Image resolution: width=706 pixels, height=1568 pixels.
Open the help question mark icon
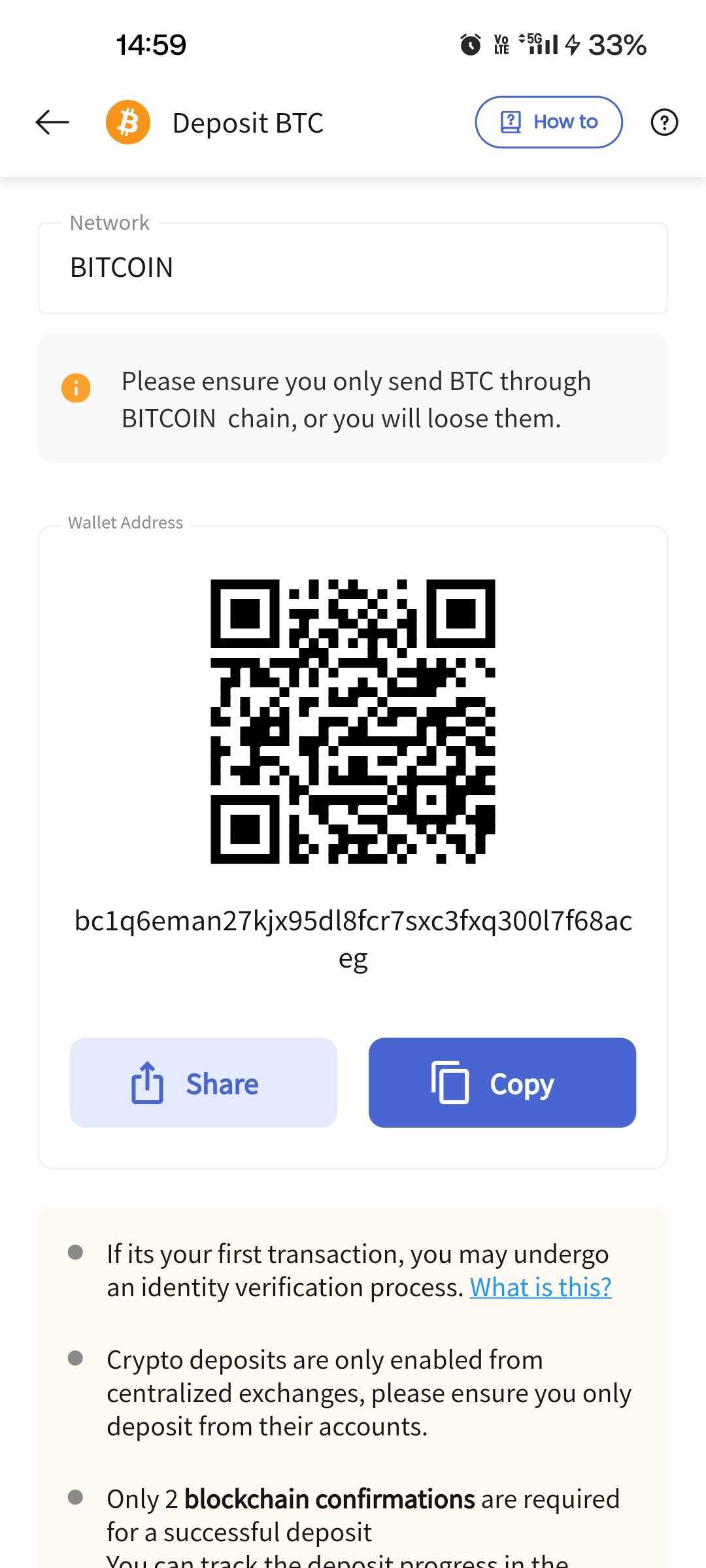coord(664,122)
